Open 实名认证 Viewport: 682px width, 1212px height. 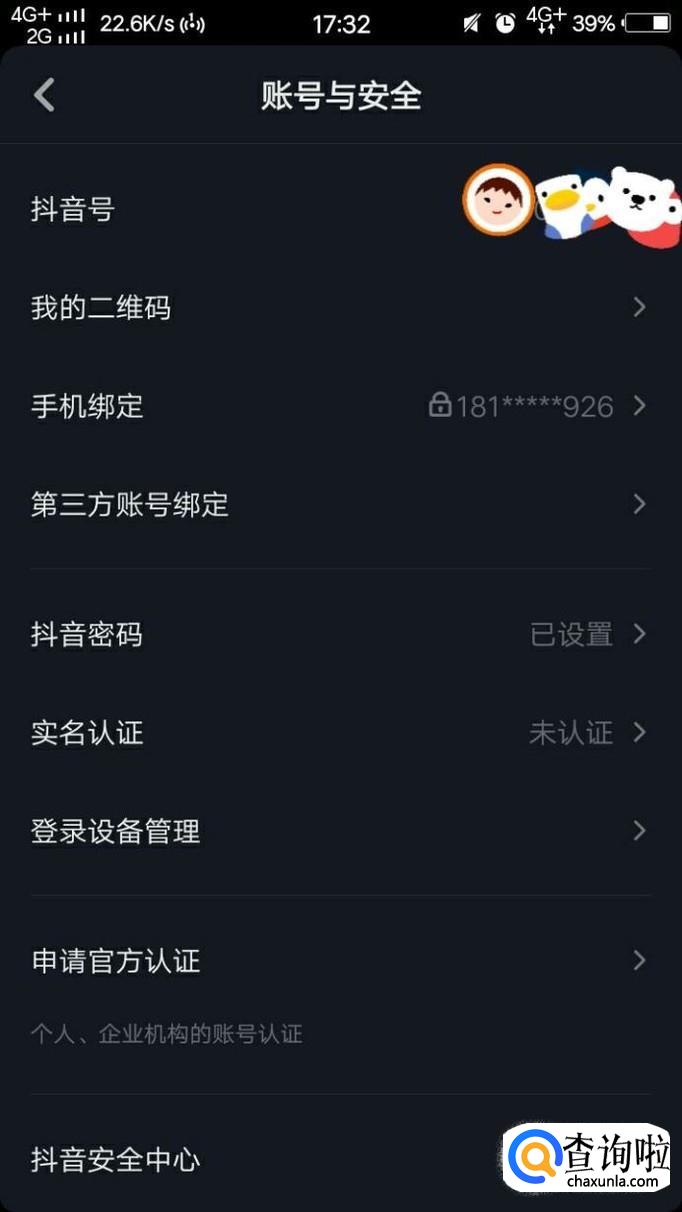coord(340,732)
